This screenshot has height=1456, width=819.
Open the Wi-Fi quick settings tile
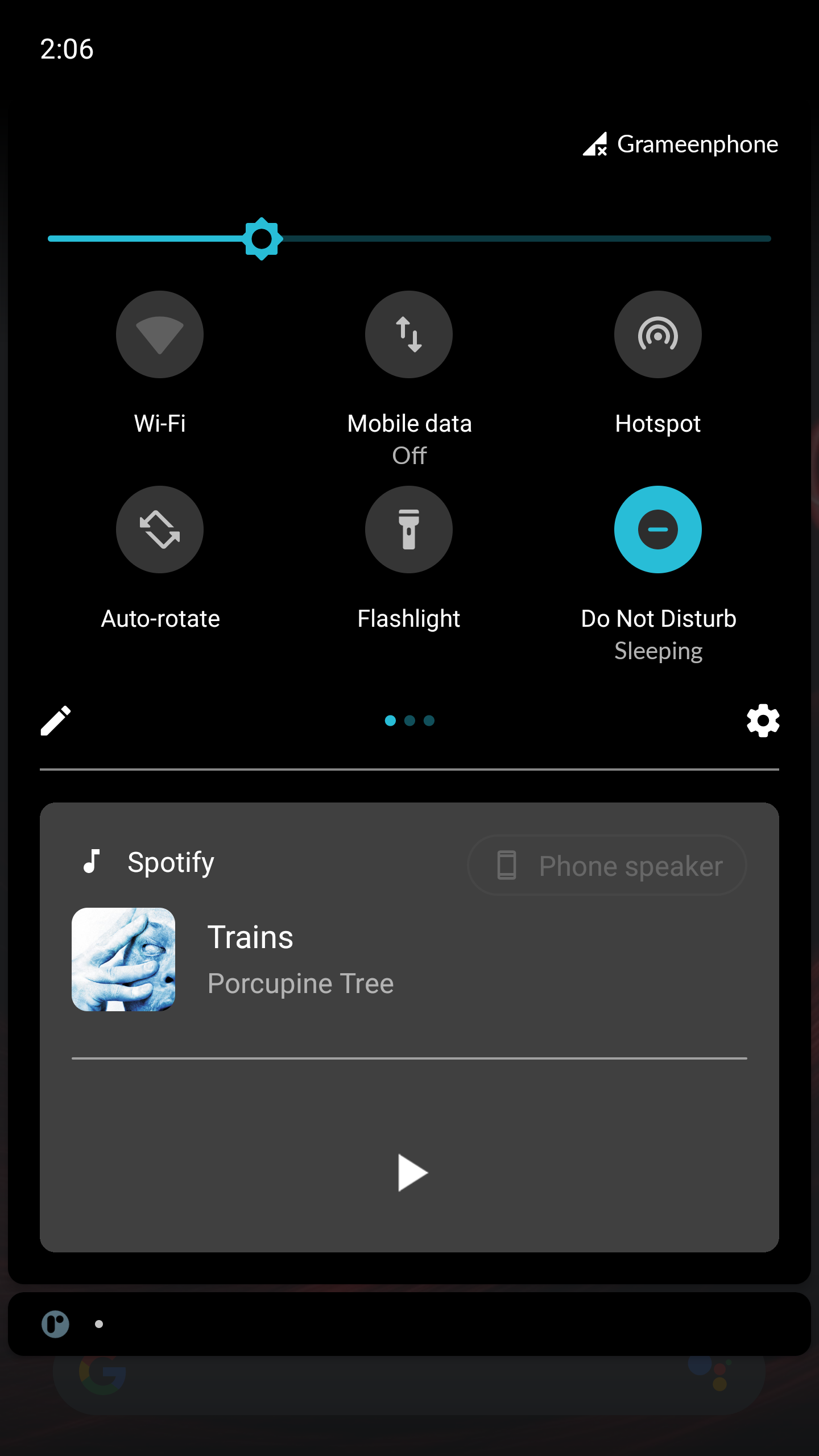pos(160,334)
